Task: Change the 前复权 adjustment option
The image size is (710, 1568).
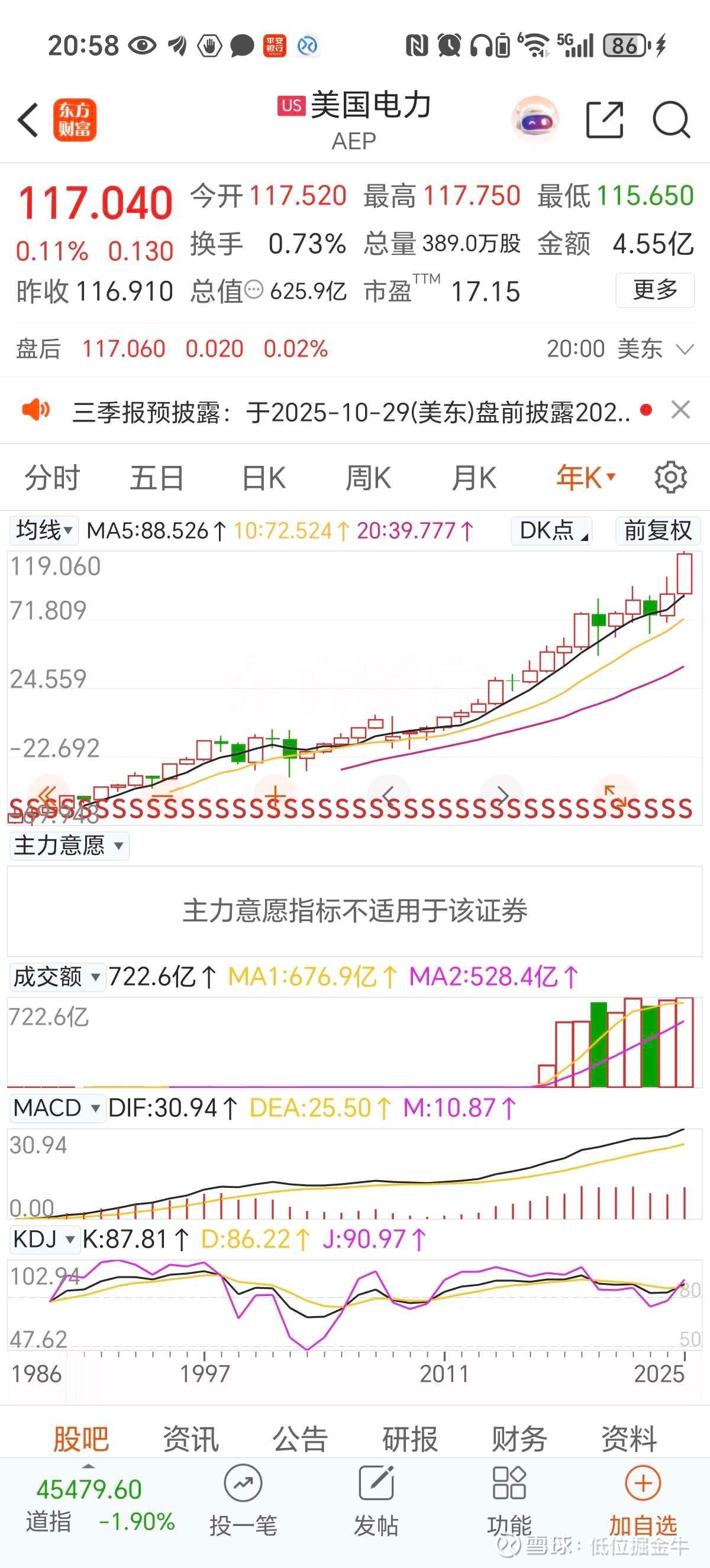Action: (x=657, y=530)
